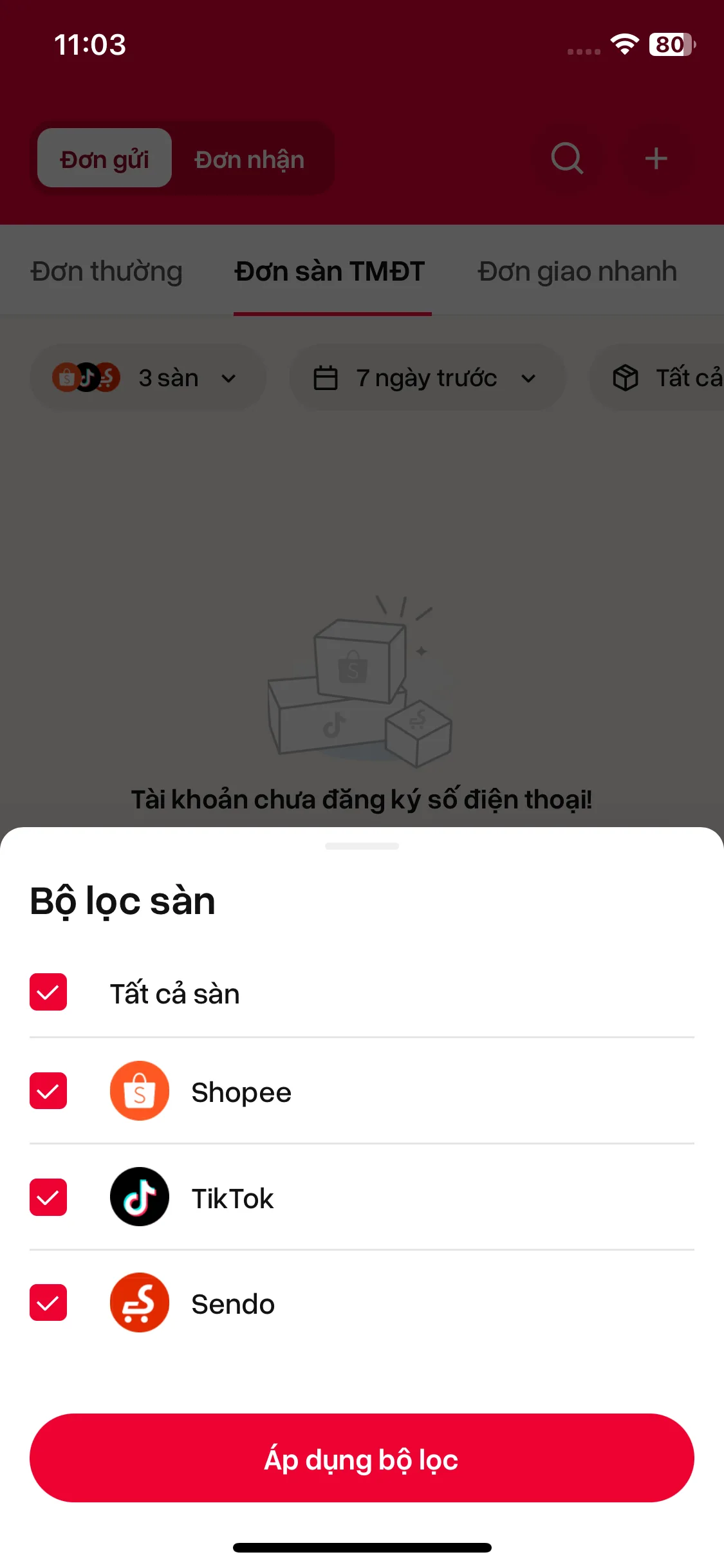Open the search icon in the header

click(x=567, y=158)
